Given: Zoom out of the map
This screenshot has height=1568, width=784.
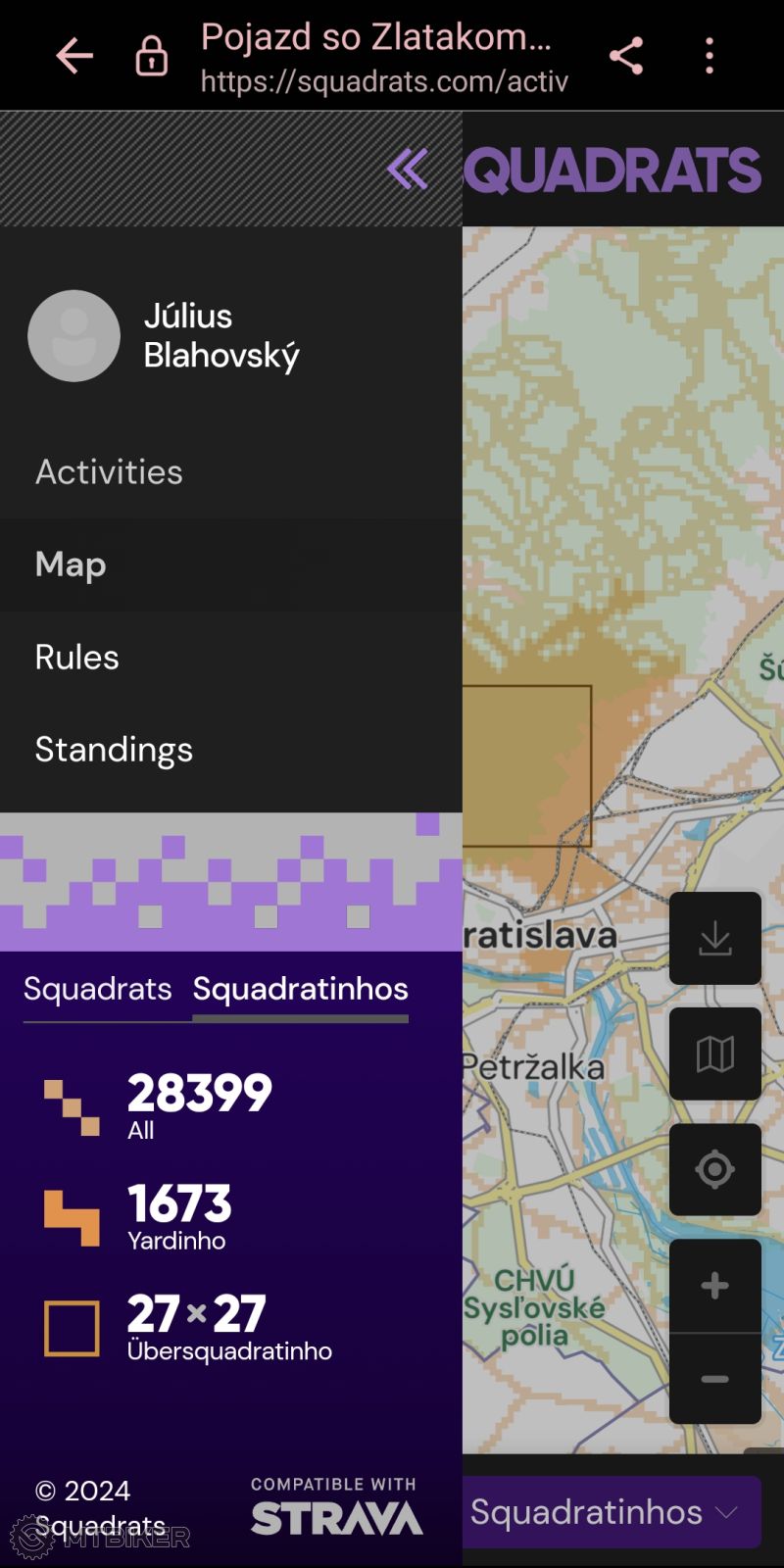Looking at the screenshot, I should click(x=715, y=1379).
